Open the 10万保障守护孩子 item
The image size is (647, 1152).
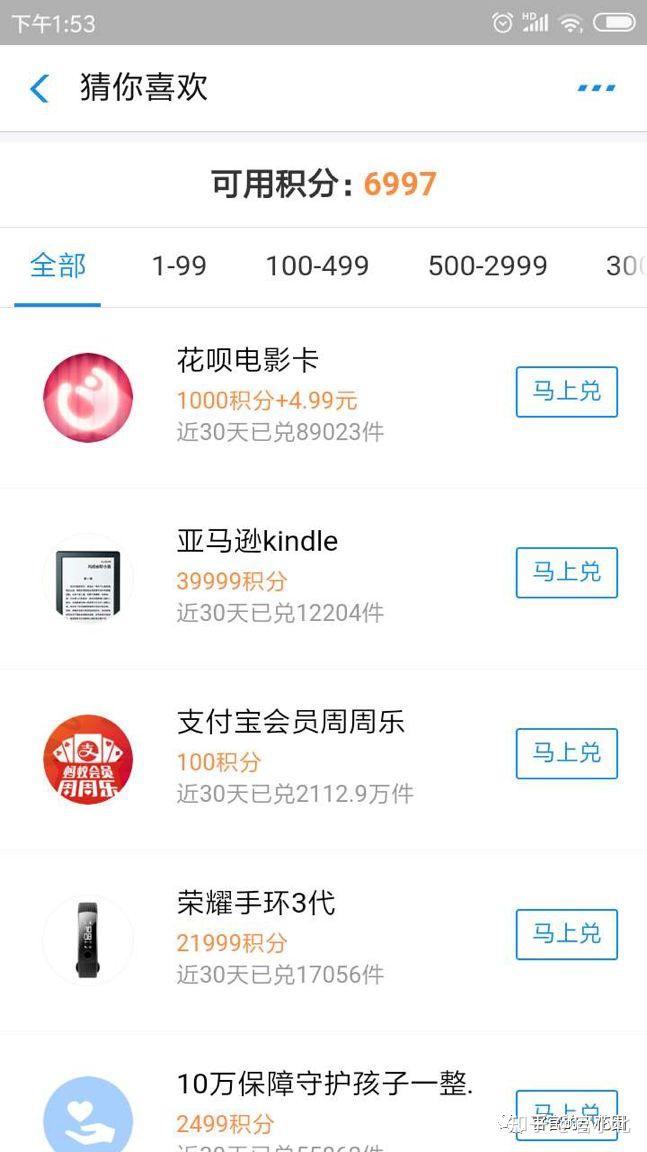pos(324,1084)
